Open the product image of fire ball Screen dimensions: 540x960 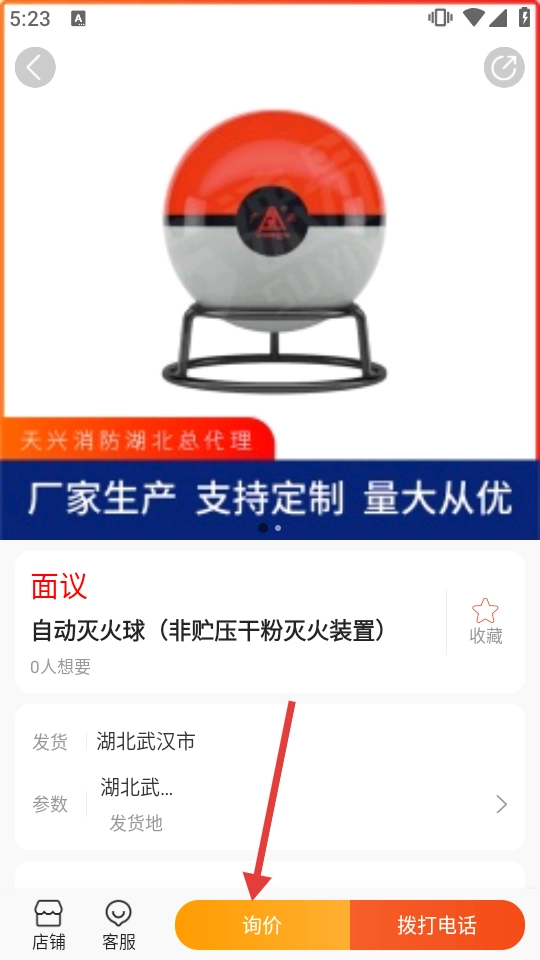(x=270, y=270)
